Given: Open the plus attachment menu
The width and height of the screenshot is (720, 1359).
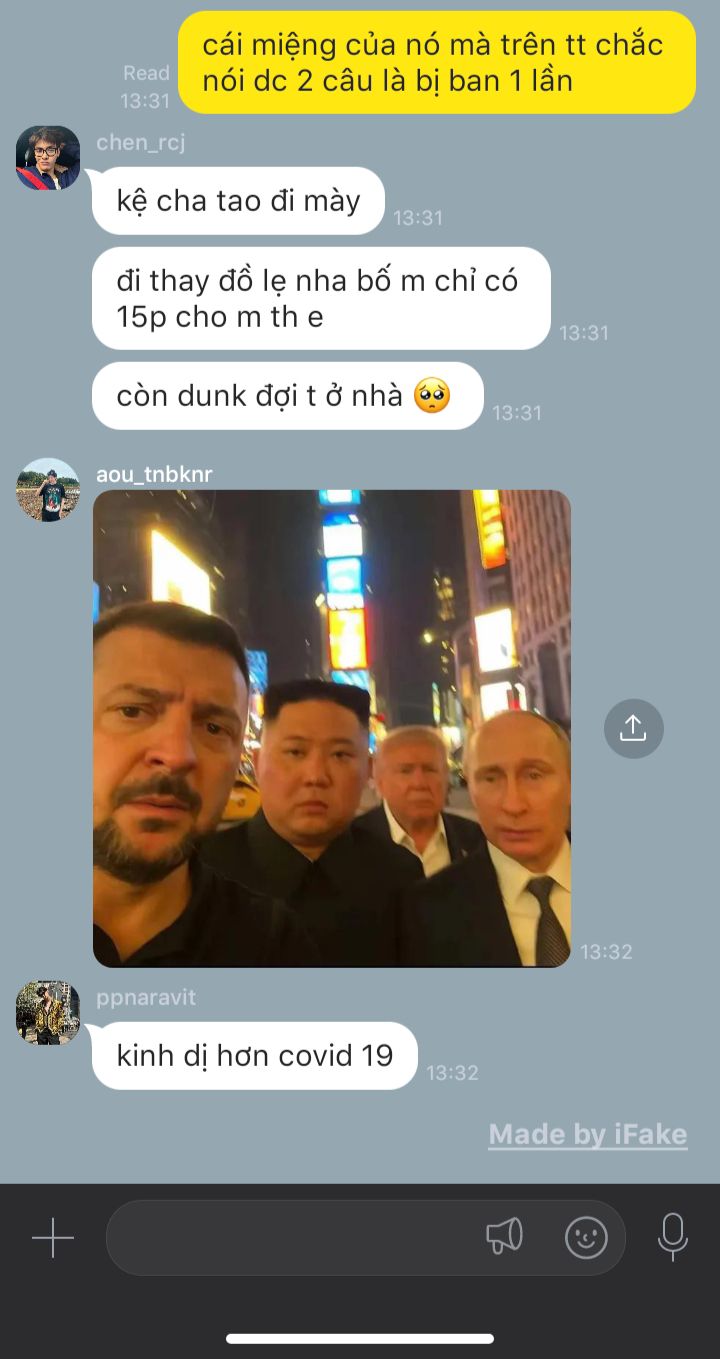Looking at the screenshot, I should pos(53,1238).
